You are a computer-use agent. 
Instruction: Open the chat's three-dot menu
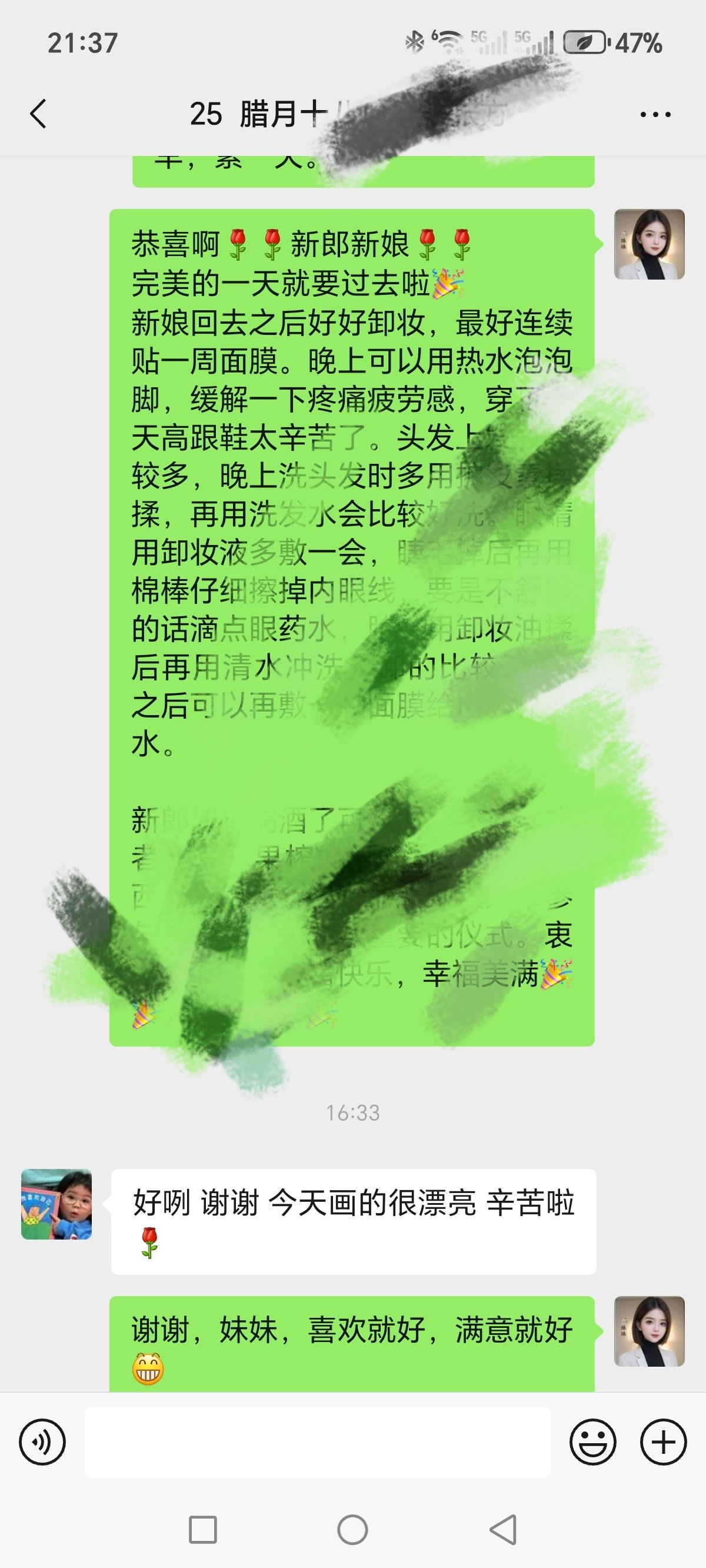click(655, 114)
